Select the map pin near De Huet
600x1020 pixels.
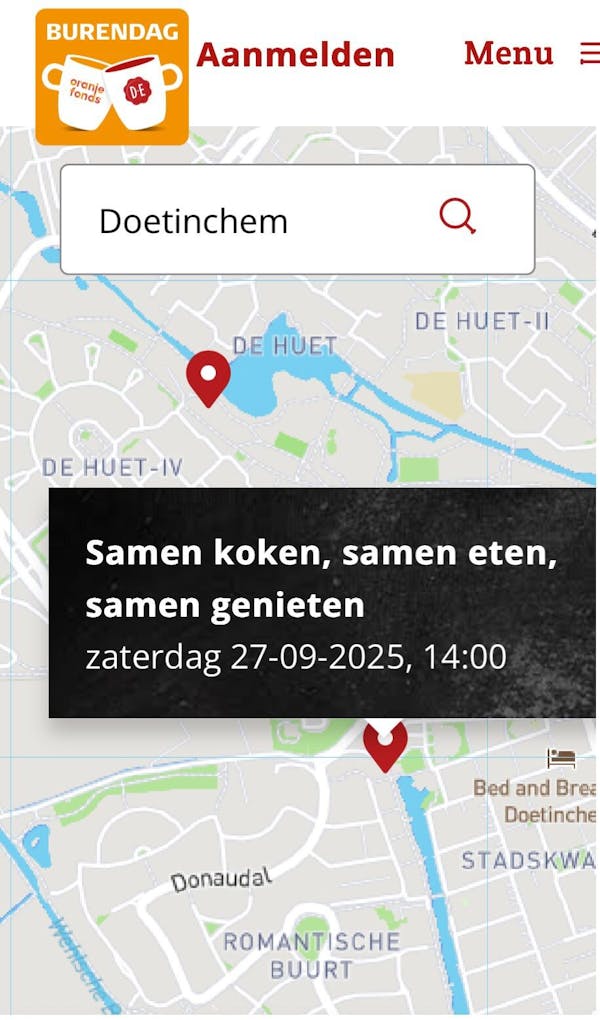pos(208,378)
